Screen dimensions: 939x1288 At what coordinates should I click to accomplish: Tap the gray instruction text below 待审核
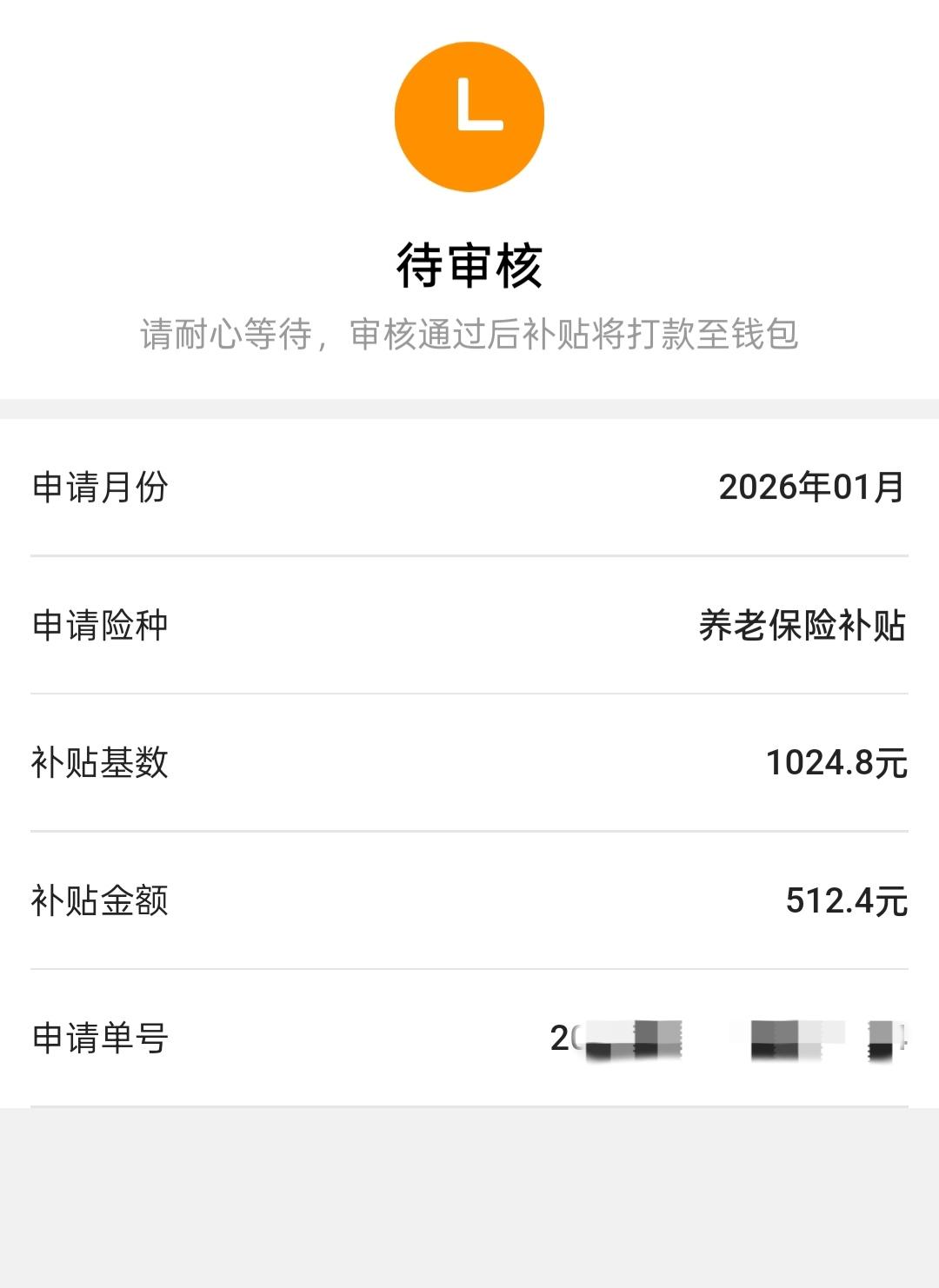pyautogui.click(x=469, y=333)
